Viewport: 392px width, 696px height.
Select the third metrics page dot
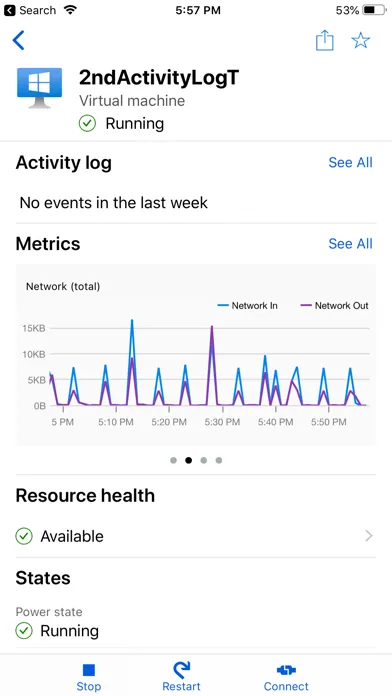click(203, 460)
